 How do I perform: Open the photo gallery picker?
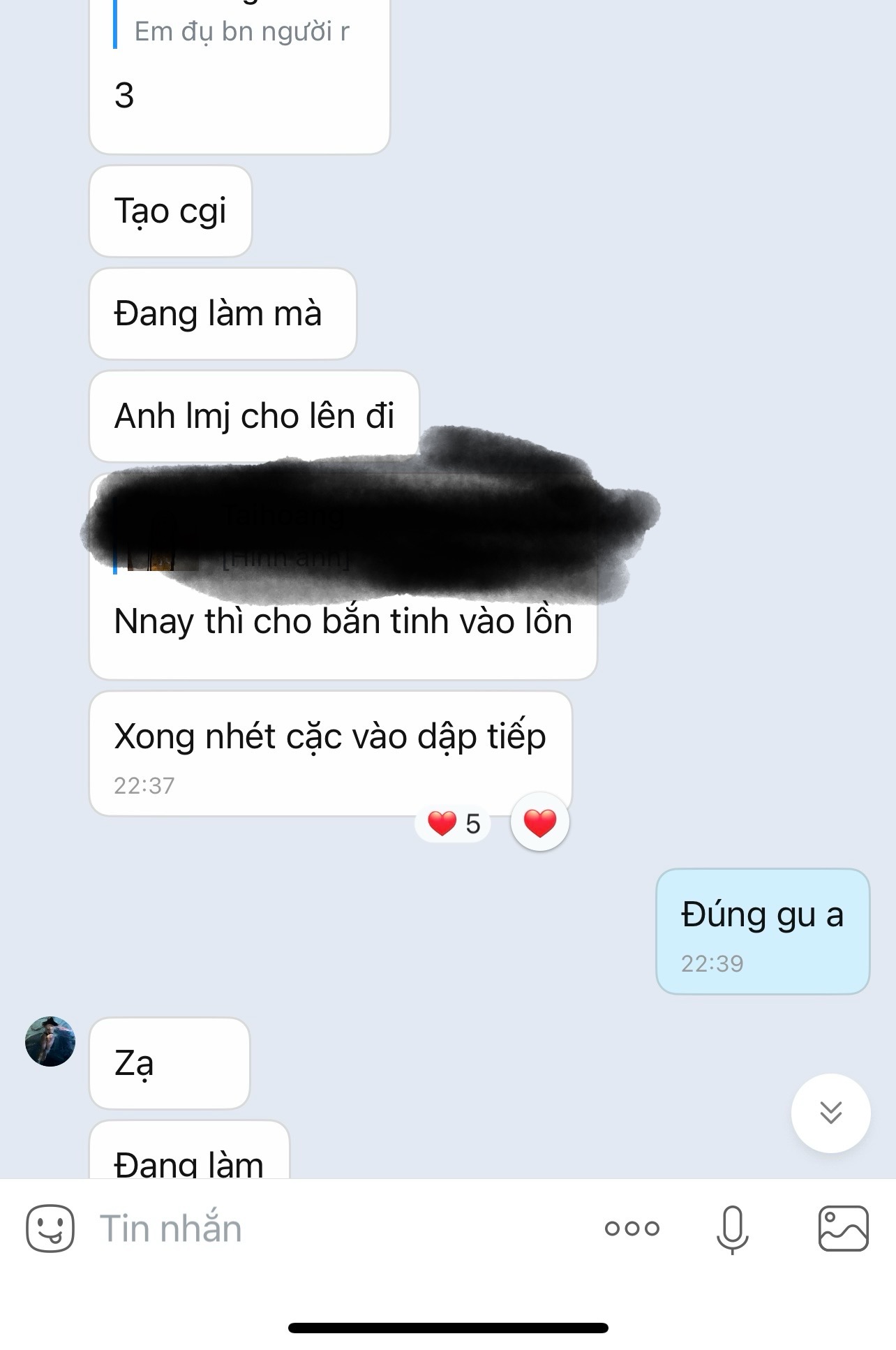click(x=843, y=1228)
